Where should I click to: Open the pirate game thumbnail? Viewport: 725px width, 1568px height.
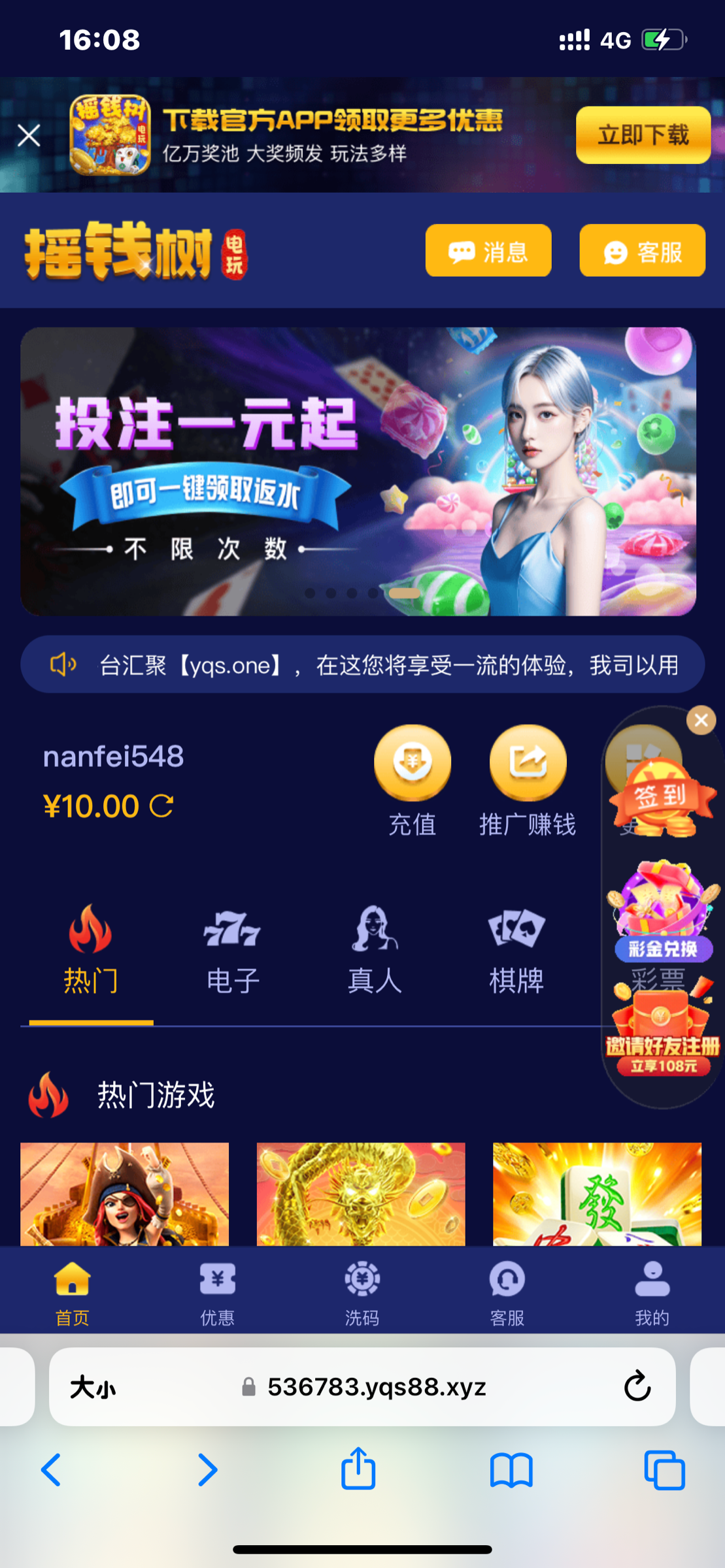(124, 1194)
